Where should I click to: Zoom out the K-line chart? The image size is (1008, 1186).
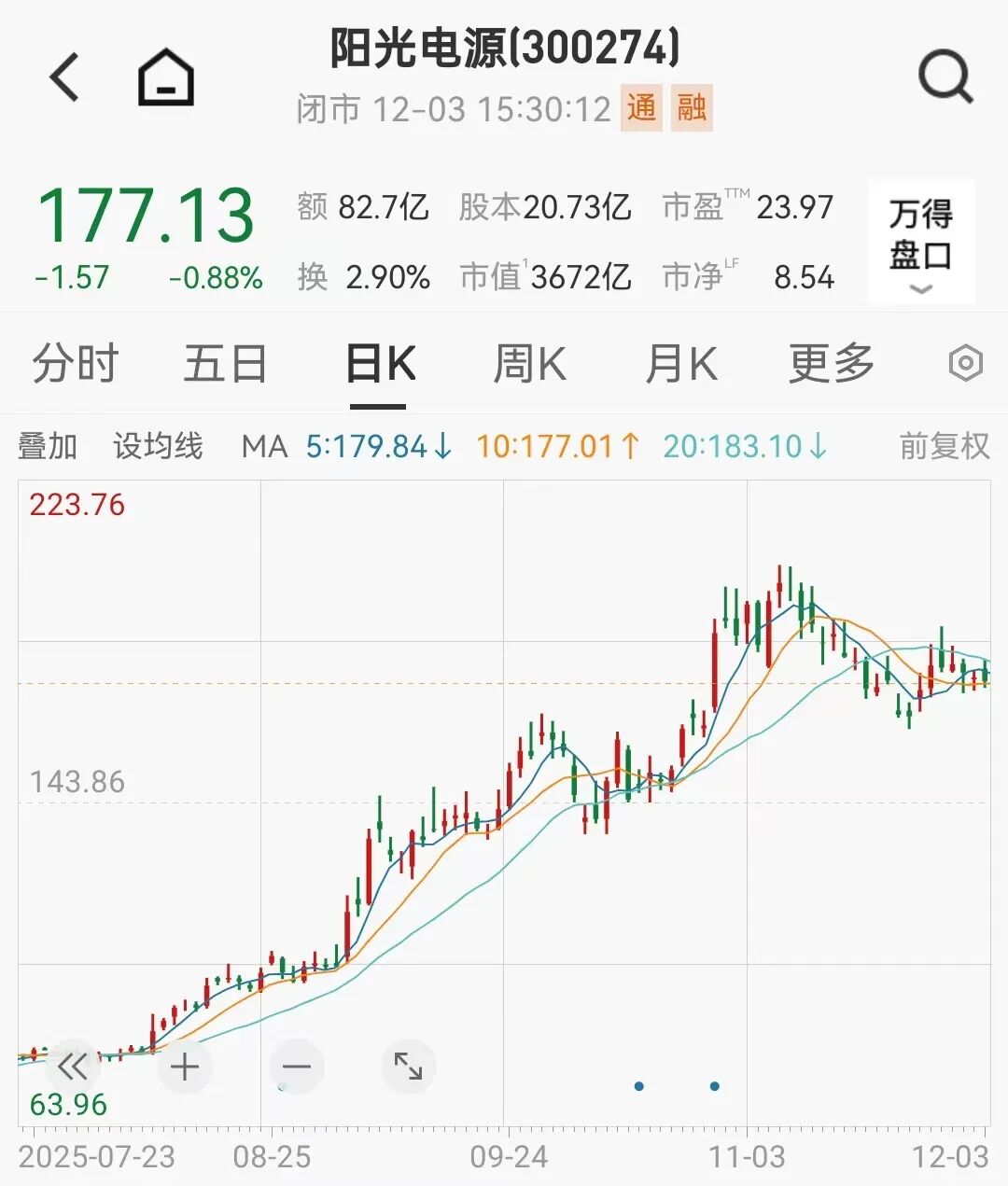pyautogui.click(x=297, y=1066)
